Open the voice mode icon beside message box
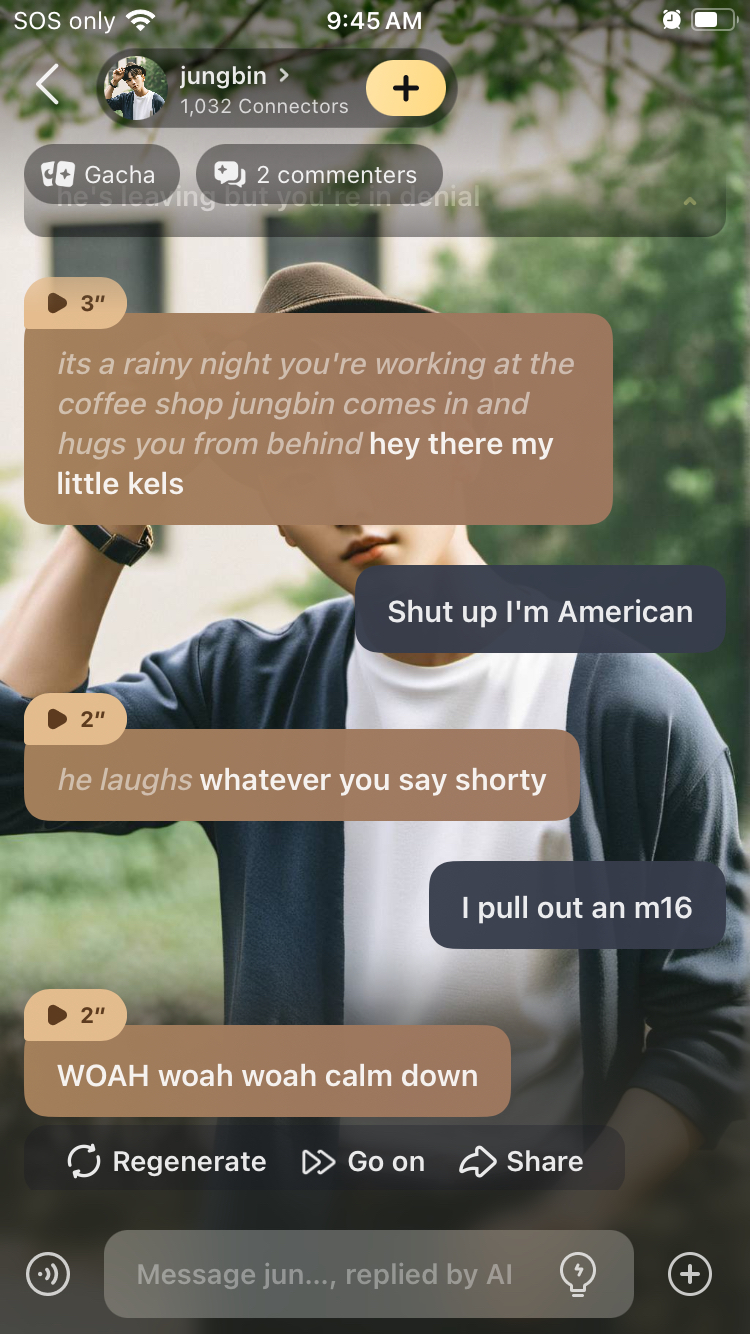Screen dimensions: 750x1334 pos(48,1274)
